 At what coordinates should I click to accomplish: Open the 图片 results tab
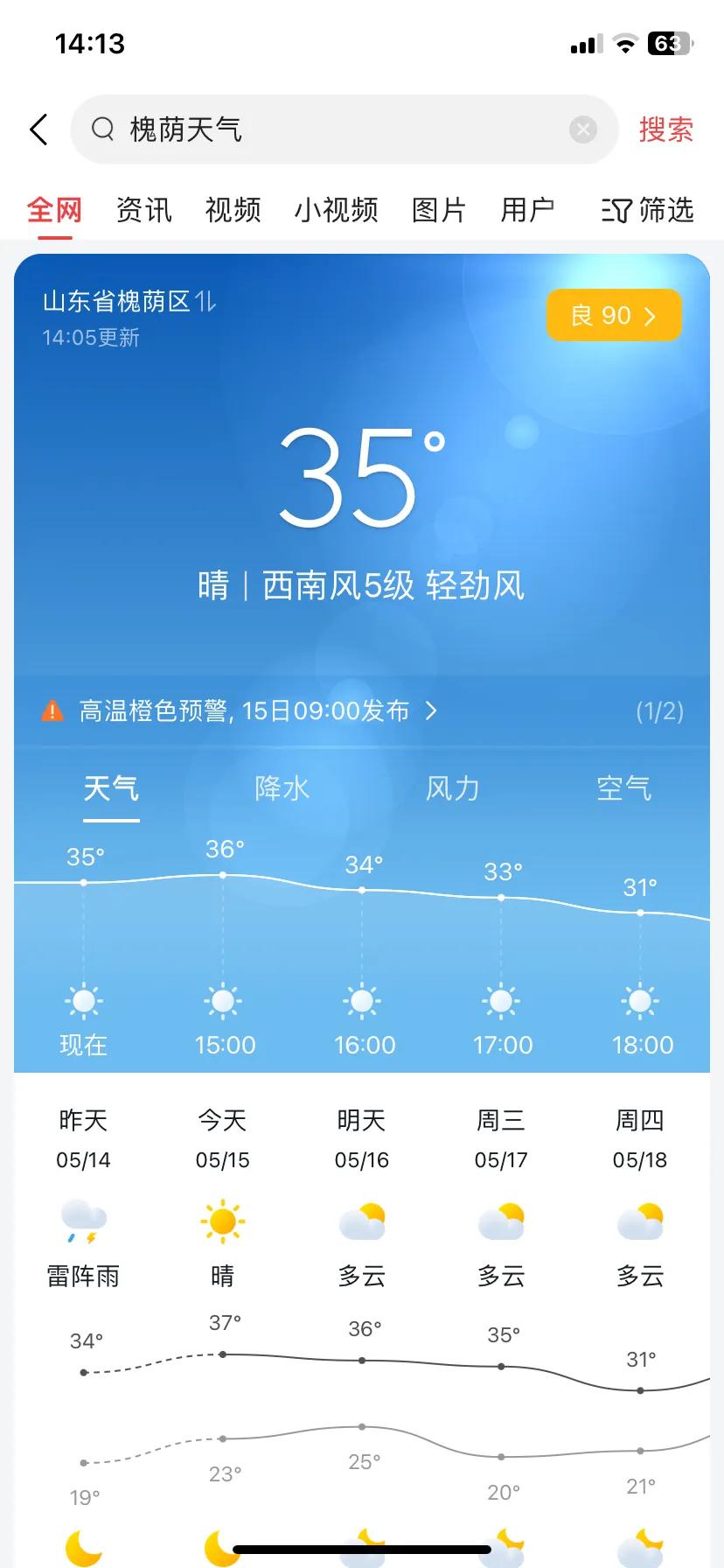438,210
